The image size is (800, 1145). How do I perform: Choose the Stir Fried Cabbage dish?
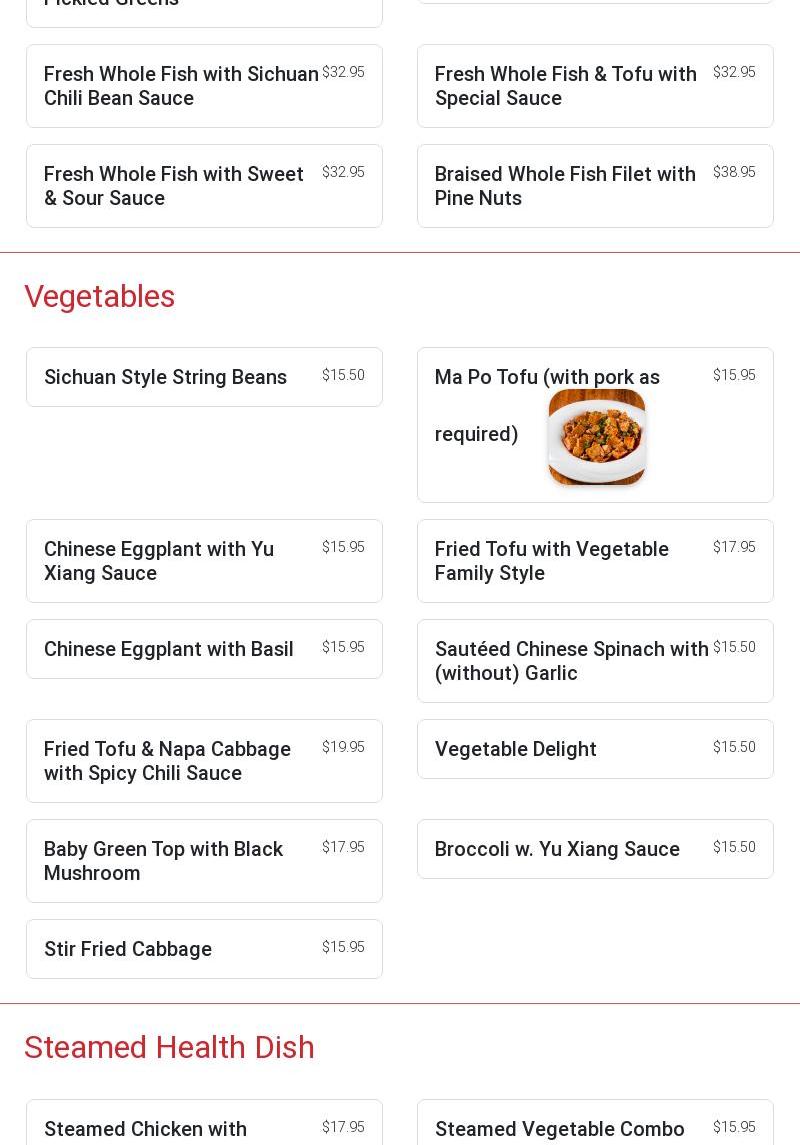tap(204, 949)
